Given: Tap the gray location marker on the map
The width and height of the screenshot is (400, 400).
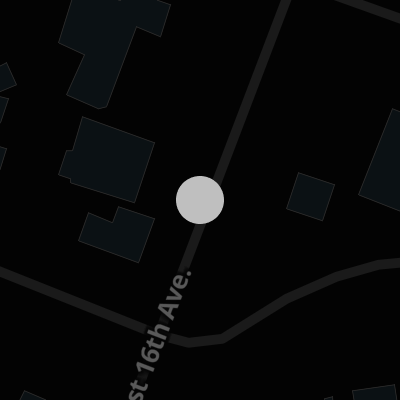Looking at the screenshot, I should [200, 200].
